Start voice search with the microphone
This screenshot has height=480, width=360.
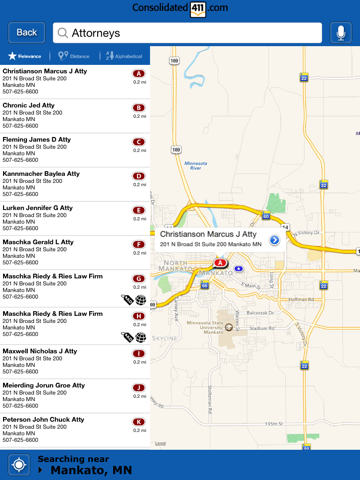[341, 33]
